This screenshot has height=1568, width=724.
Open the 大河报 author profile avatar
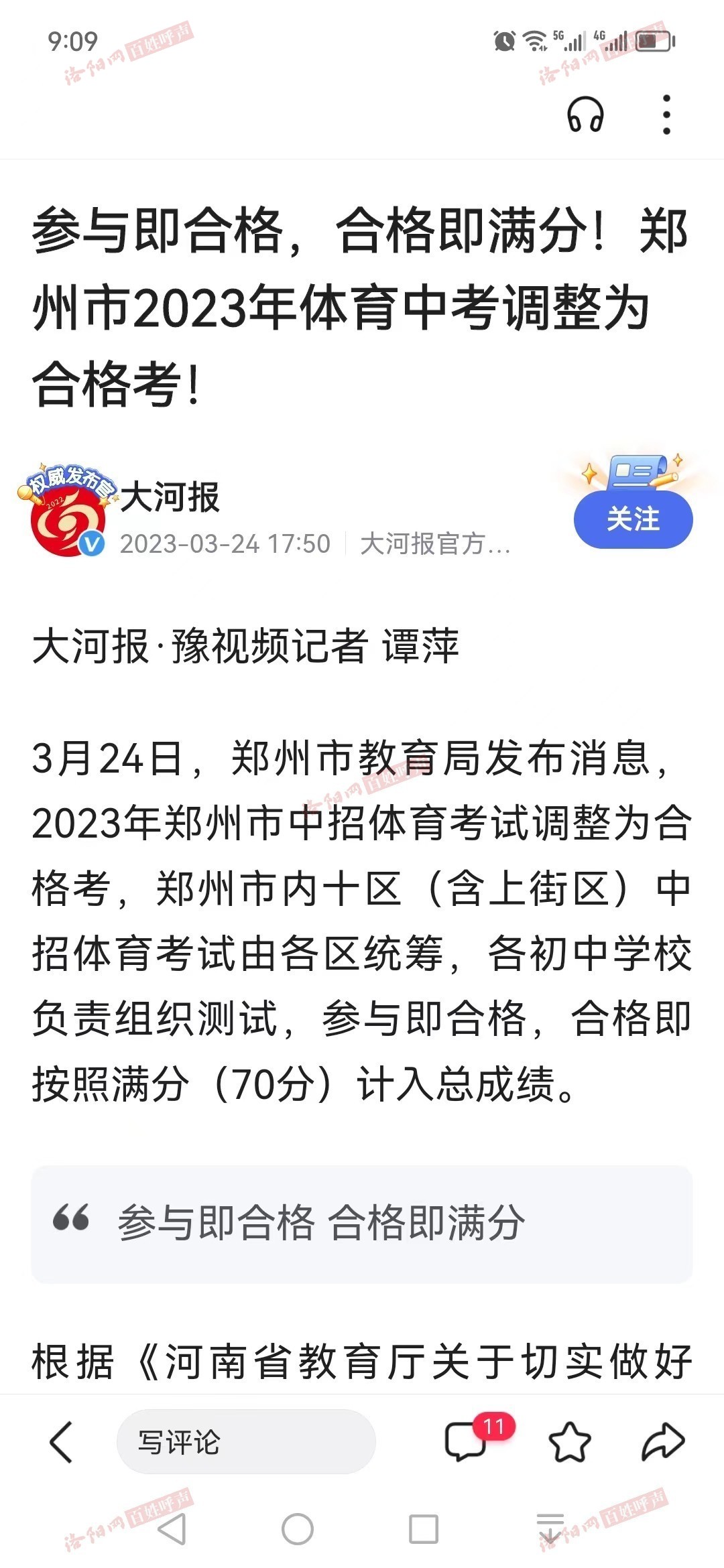click(x=67, y=515)
